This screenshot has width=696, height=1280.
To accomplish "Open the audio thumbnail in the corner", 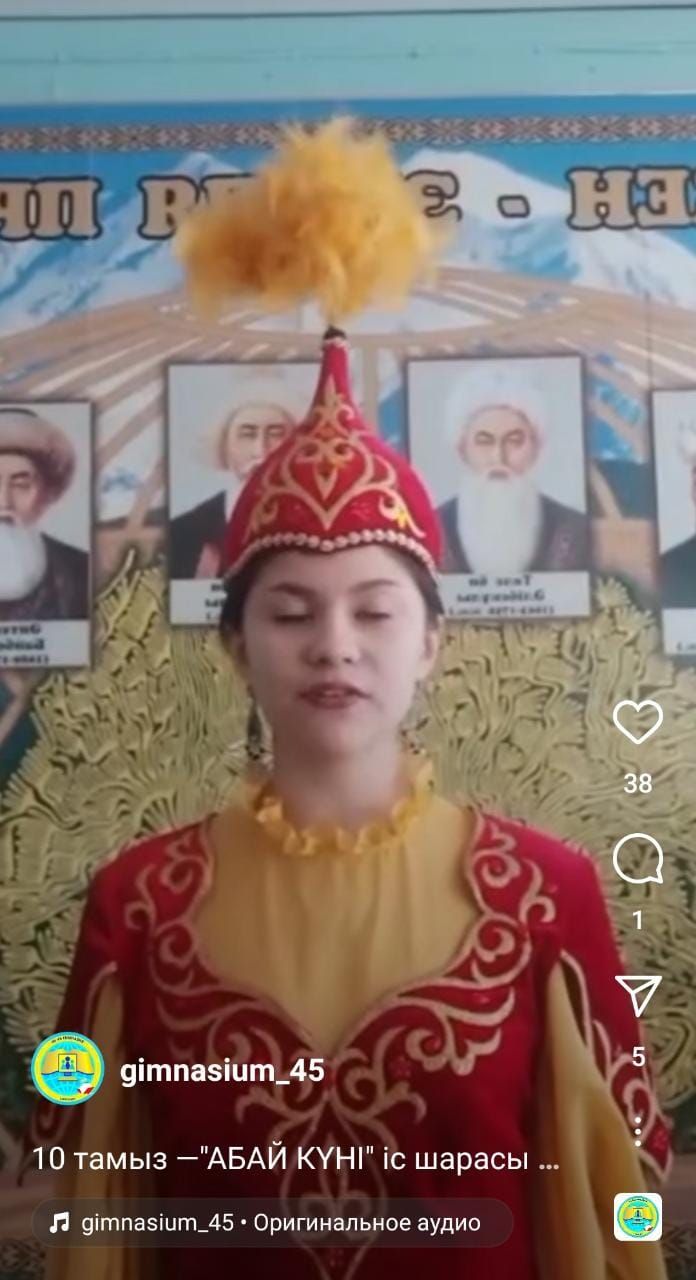I will tap(637, 1217).
